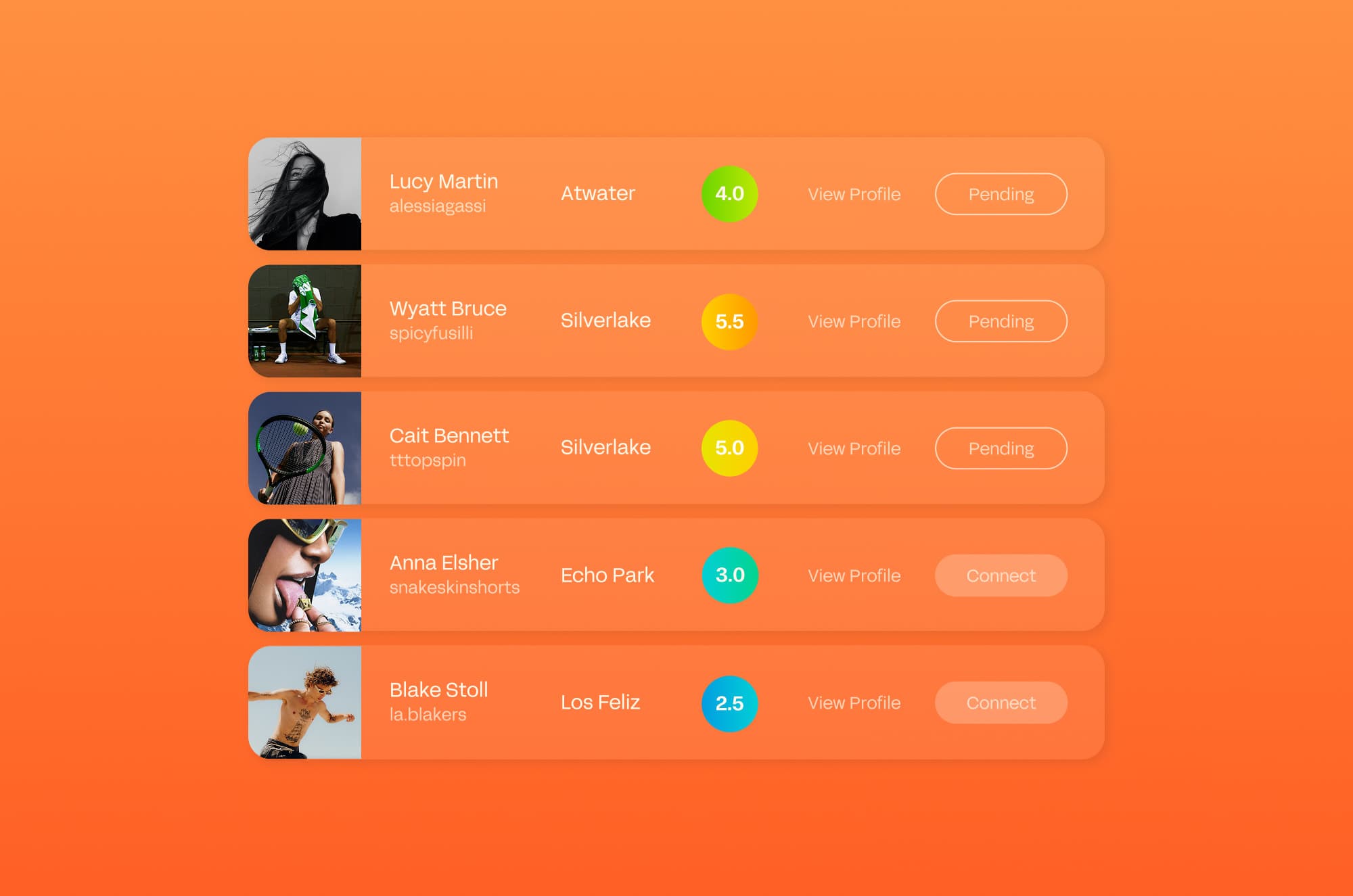
Task: Tap Pending button for Cait Bennett
Action: tap(1001, 448)
